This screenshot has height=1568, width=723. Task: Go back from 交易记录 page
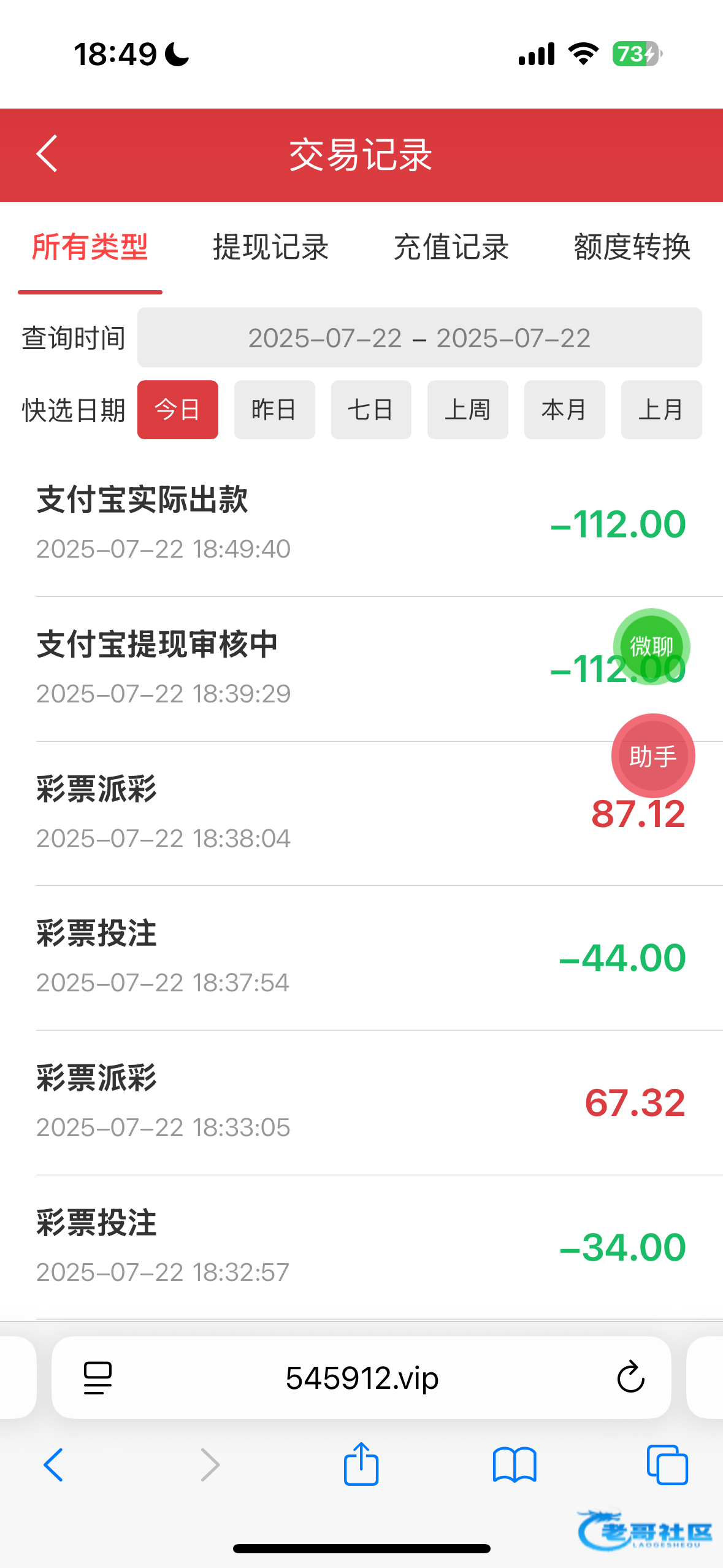pos(47,154)
